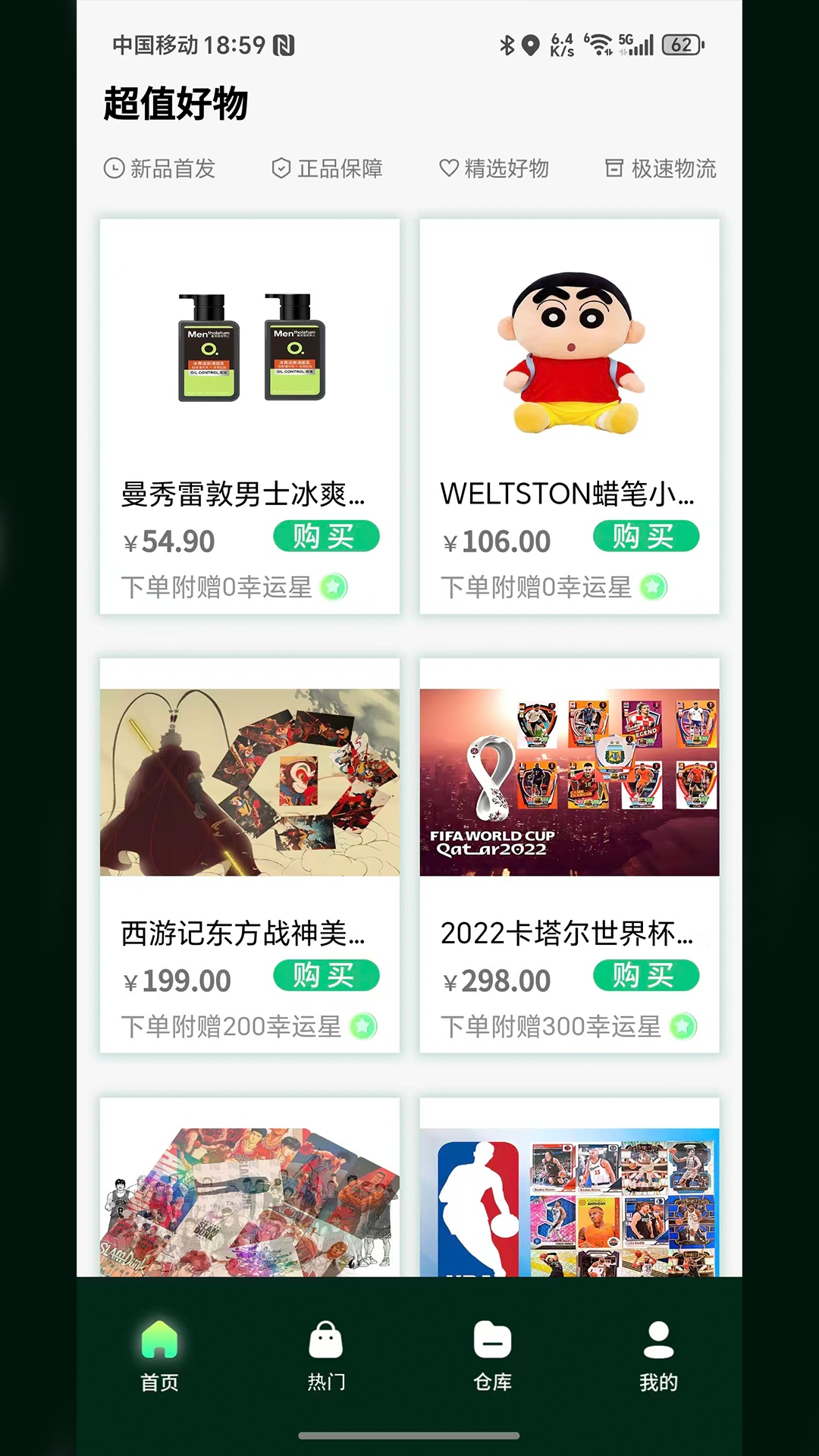Select the 仓库 tab
The height and width of the screenshot is (1456, 819).
pos(491,1357)
